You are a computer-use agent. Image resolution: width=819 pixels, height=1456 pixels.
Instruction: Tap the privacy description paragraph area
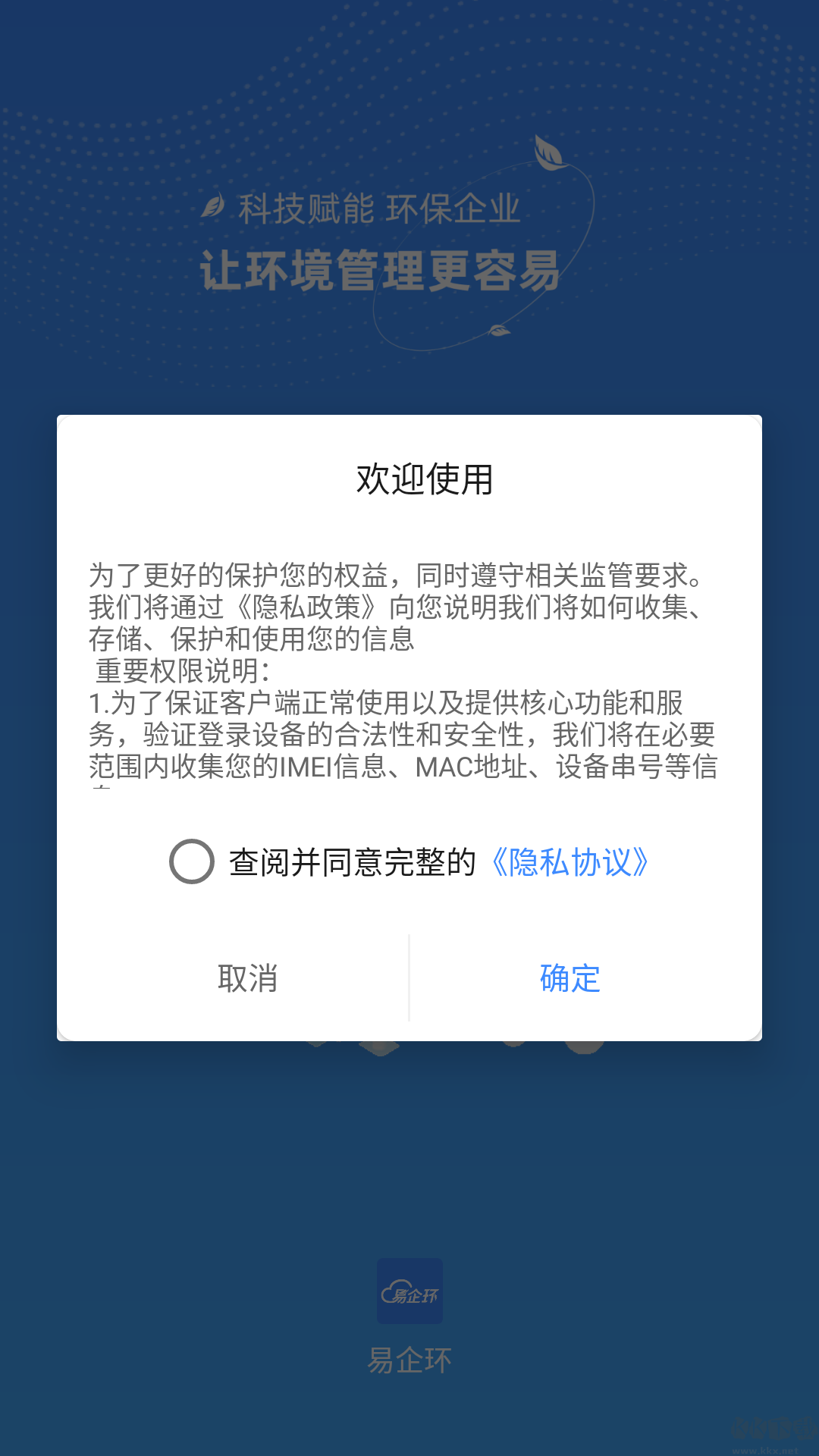tap(409, 667)
